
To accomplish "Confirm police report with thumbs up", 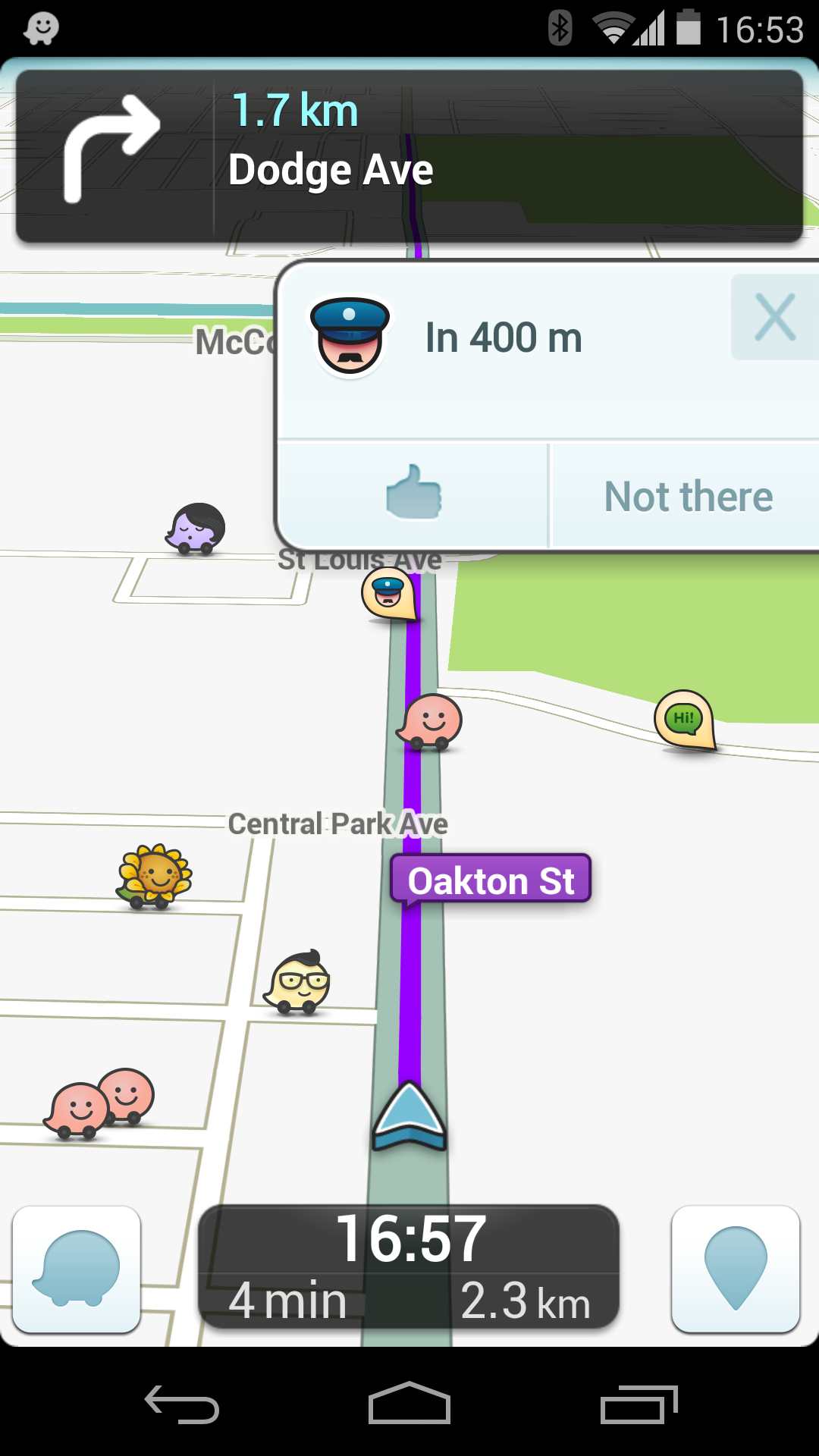I will pyautogui.click(x=413, y=494).
